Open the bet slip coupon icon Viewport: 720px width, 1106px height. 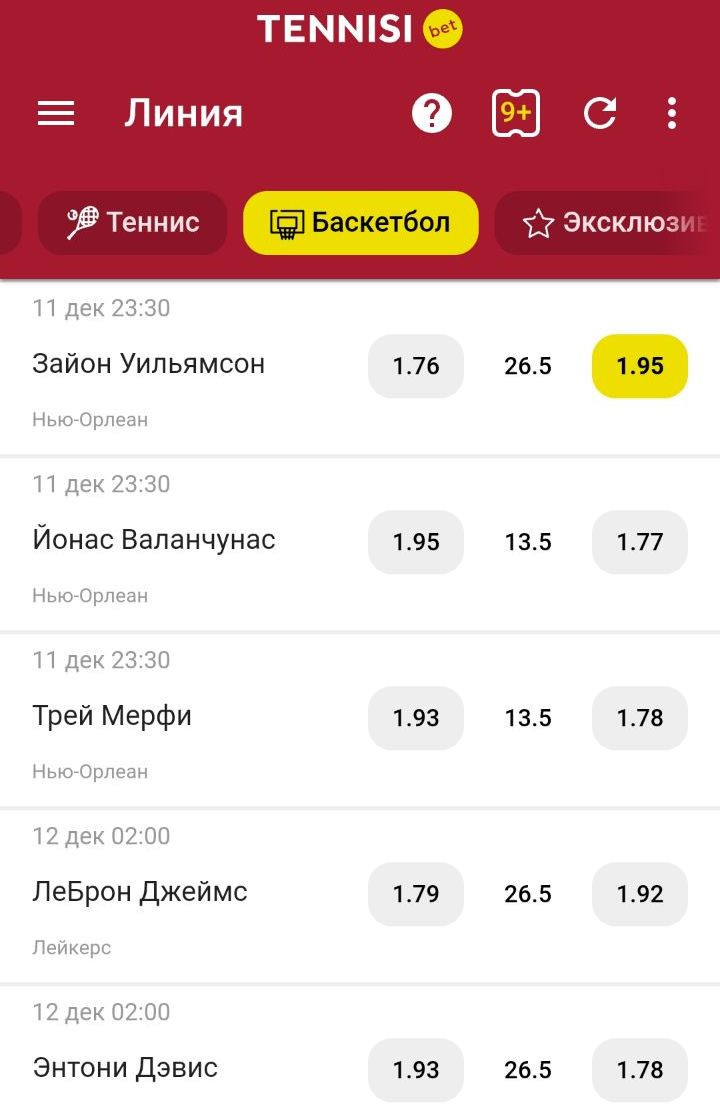pos(516,114)
